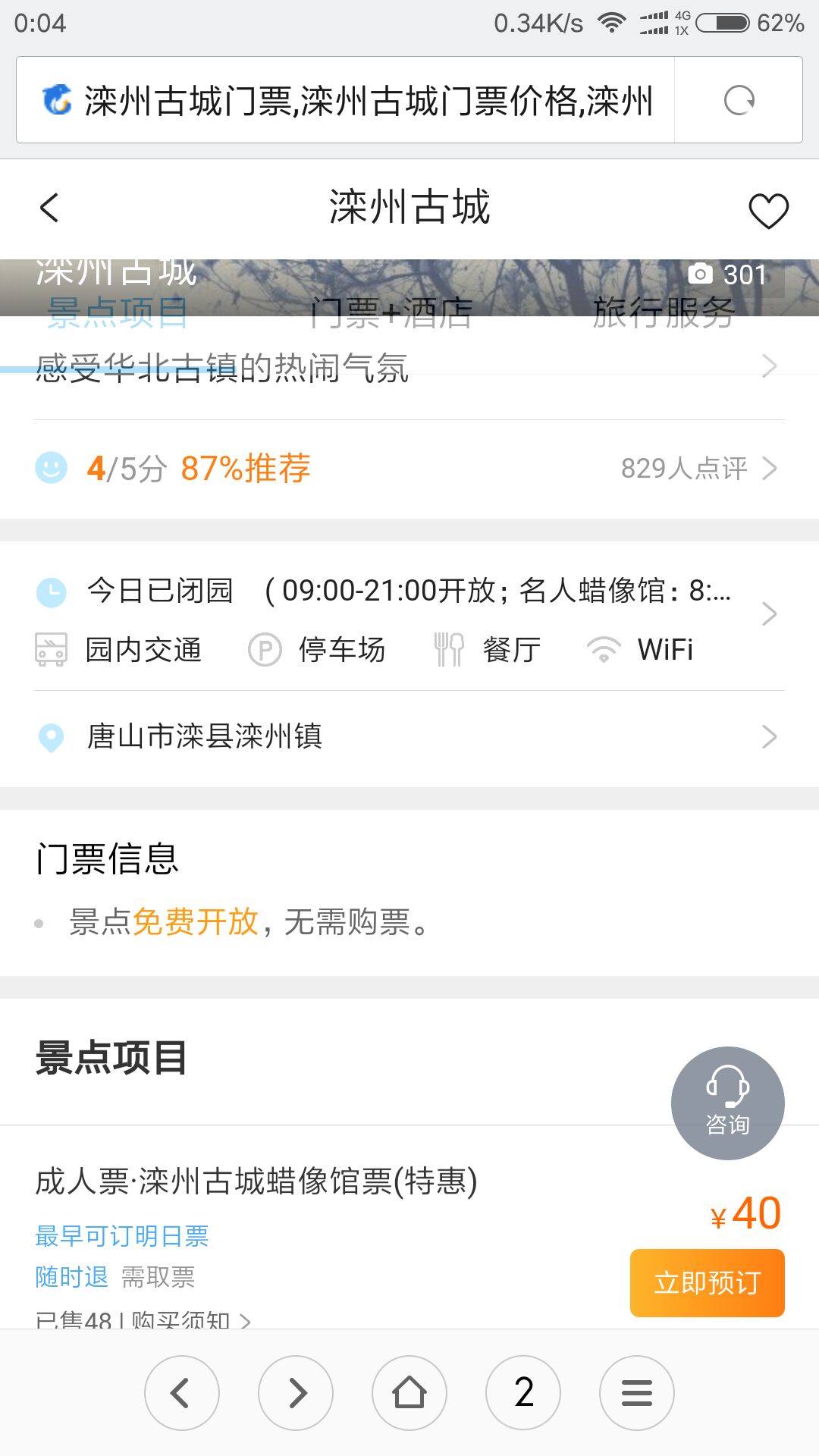The height and width of the screenshot is (1456, 819).
Task: Go forward in browser history
Action: pyautogui.click(x=296, y=1392)
